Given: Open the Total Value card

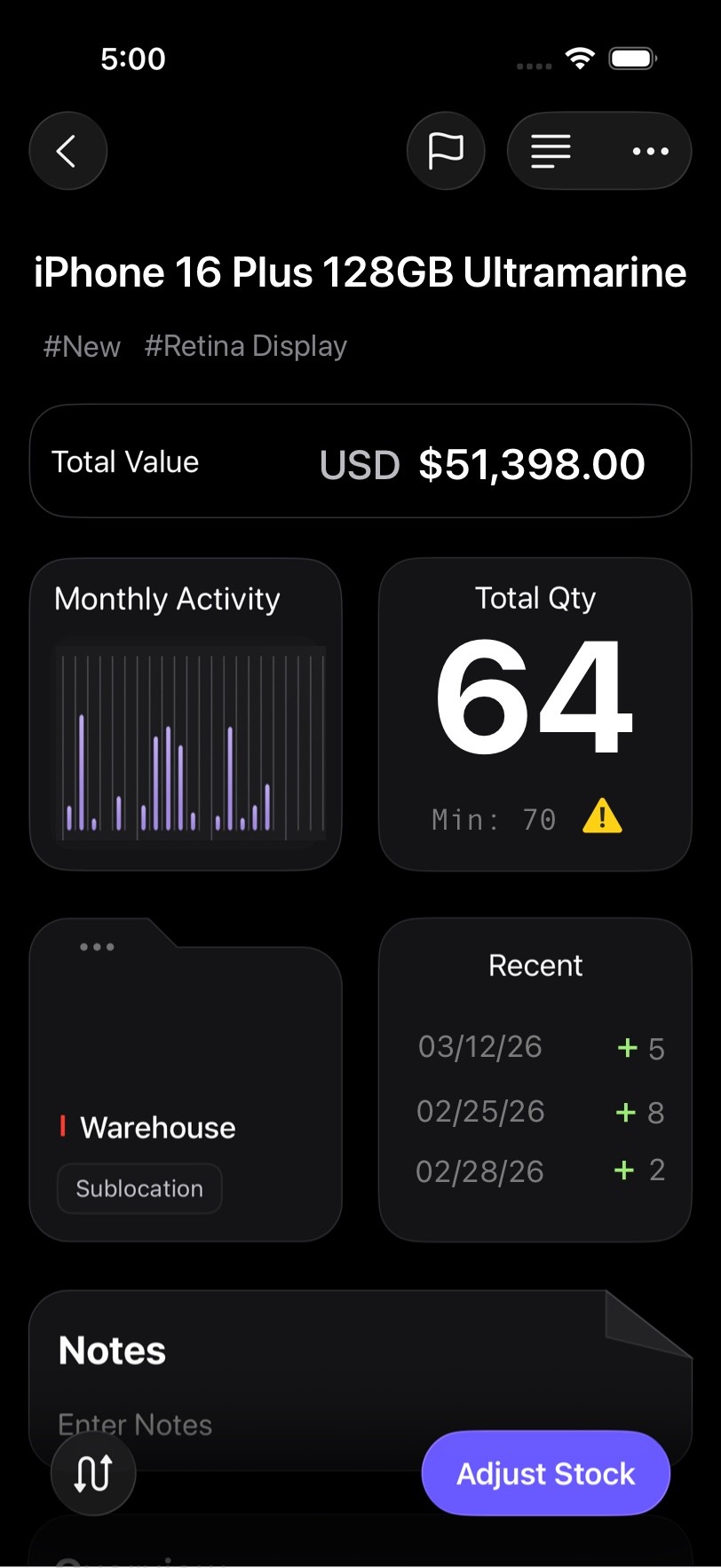Looking at the screenshot, I should tap(360, 461).
